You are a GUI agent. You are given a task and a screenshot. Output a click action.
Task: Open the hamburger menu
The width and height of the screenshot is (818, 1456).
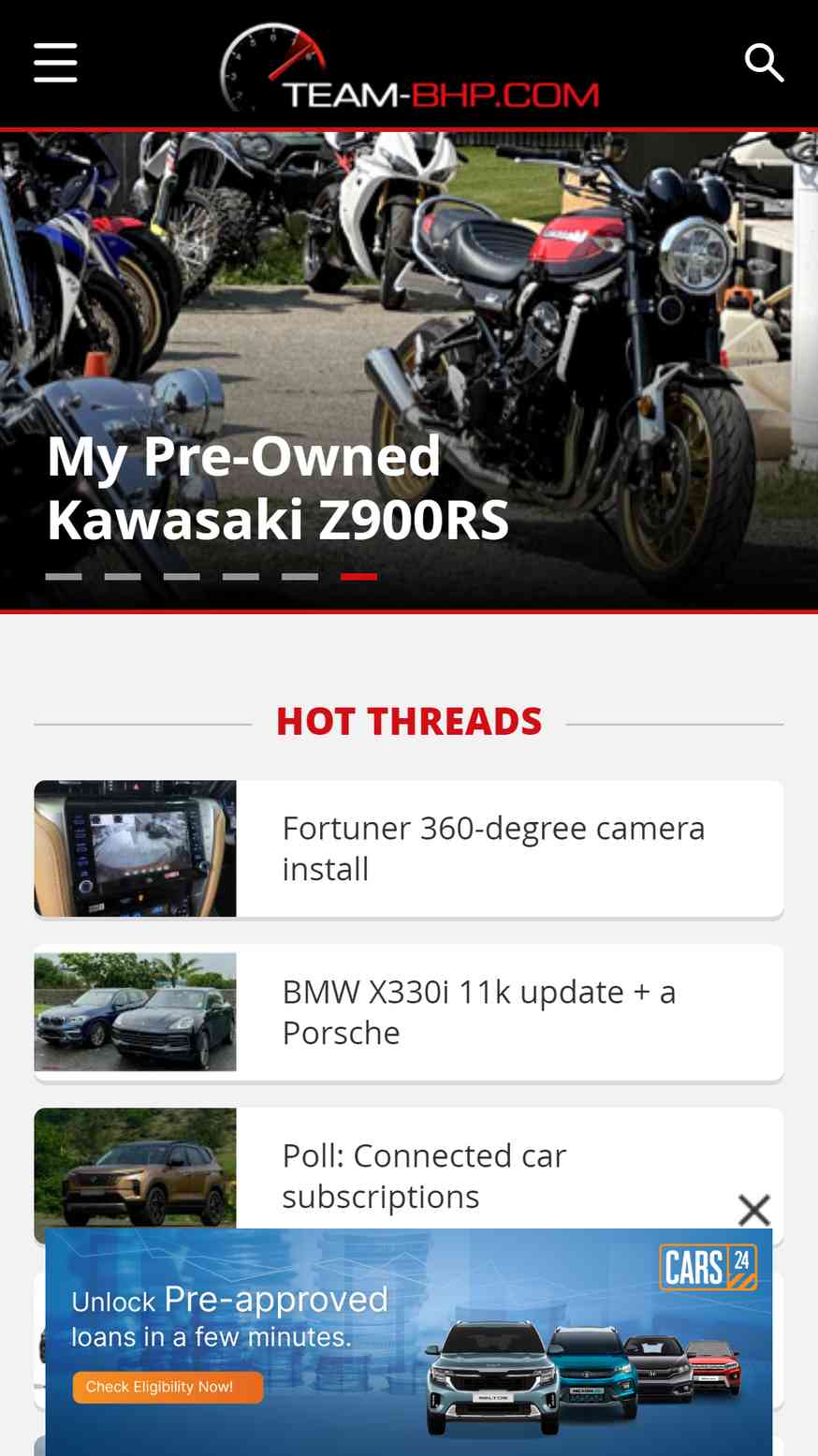[x=55, y=63]
